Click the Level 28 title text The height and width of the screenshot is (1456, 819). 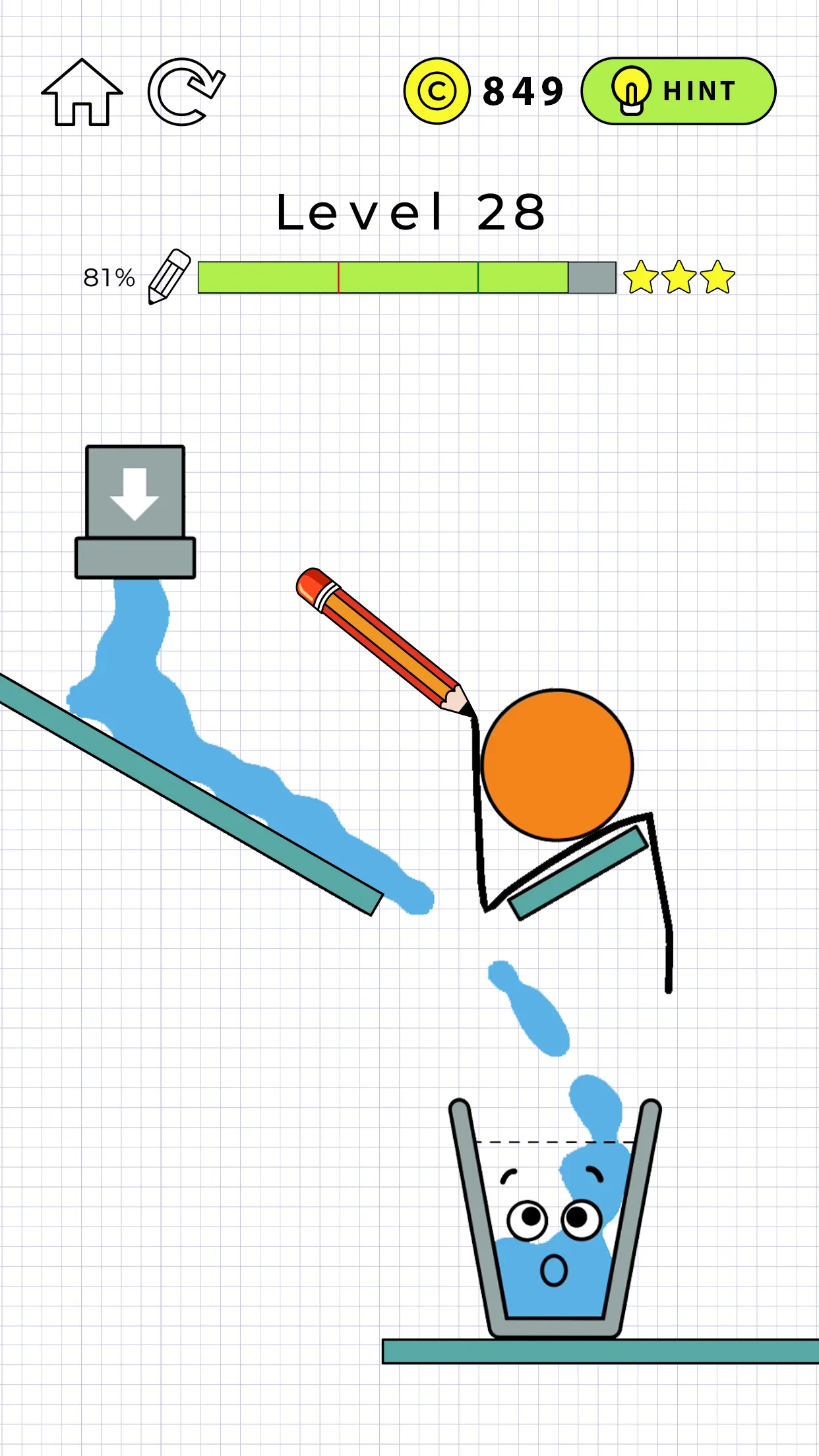[x=409, y=210]
